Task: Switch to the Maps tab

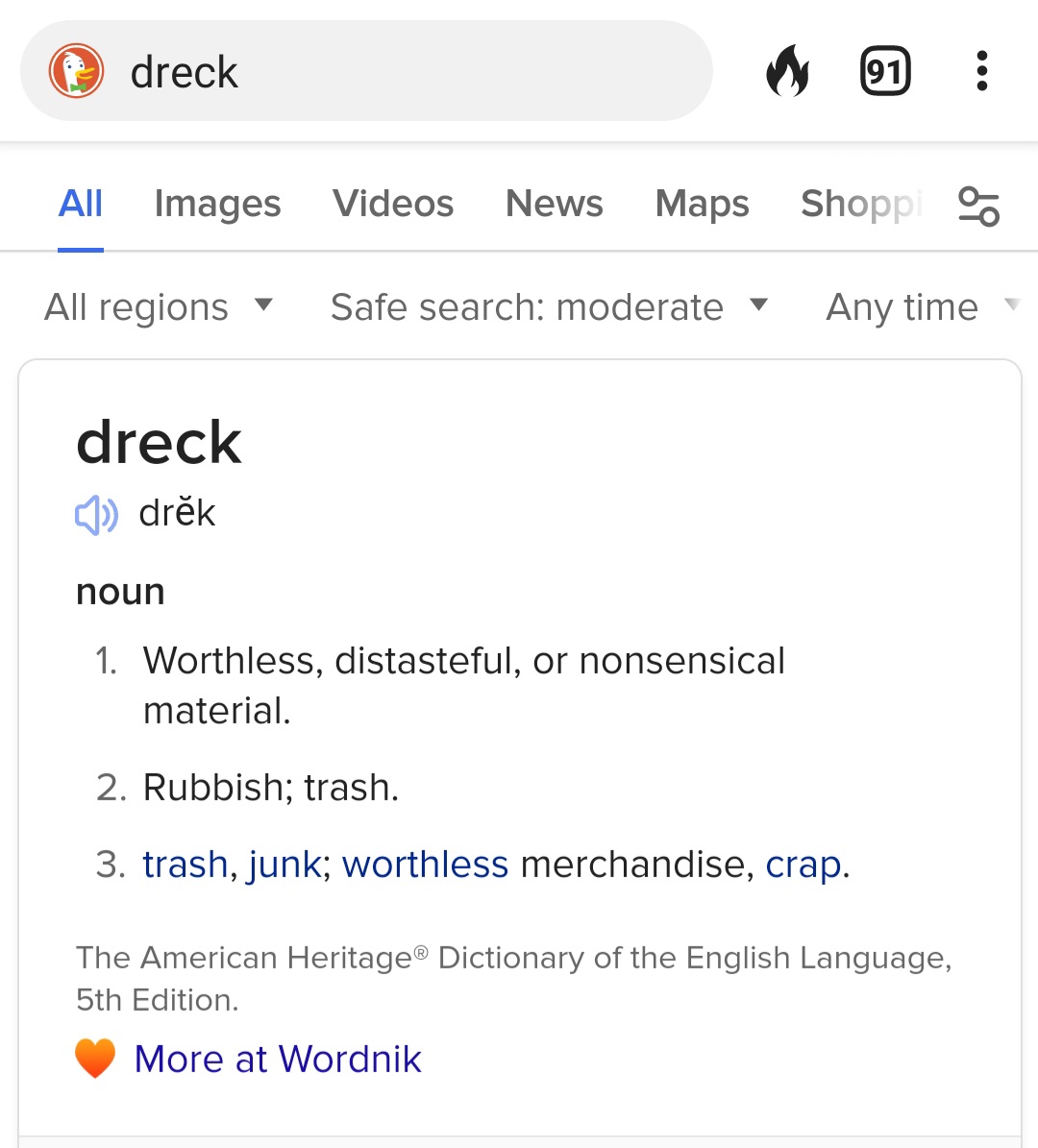Action: click(702, 204)
